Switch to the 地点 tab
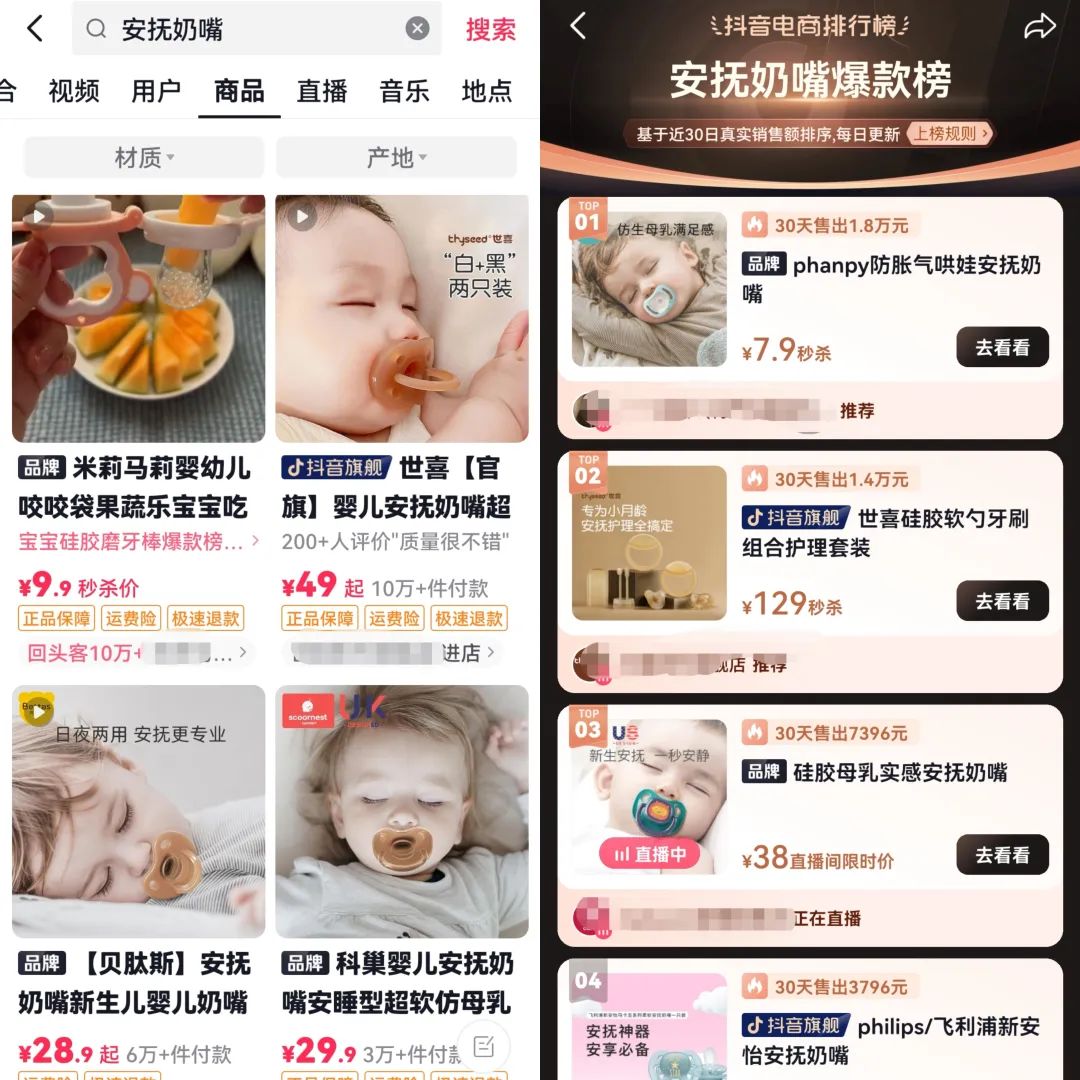1080x1080 pixels. (x=486, y=92)
